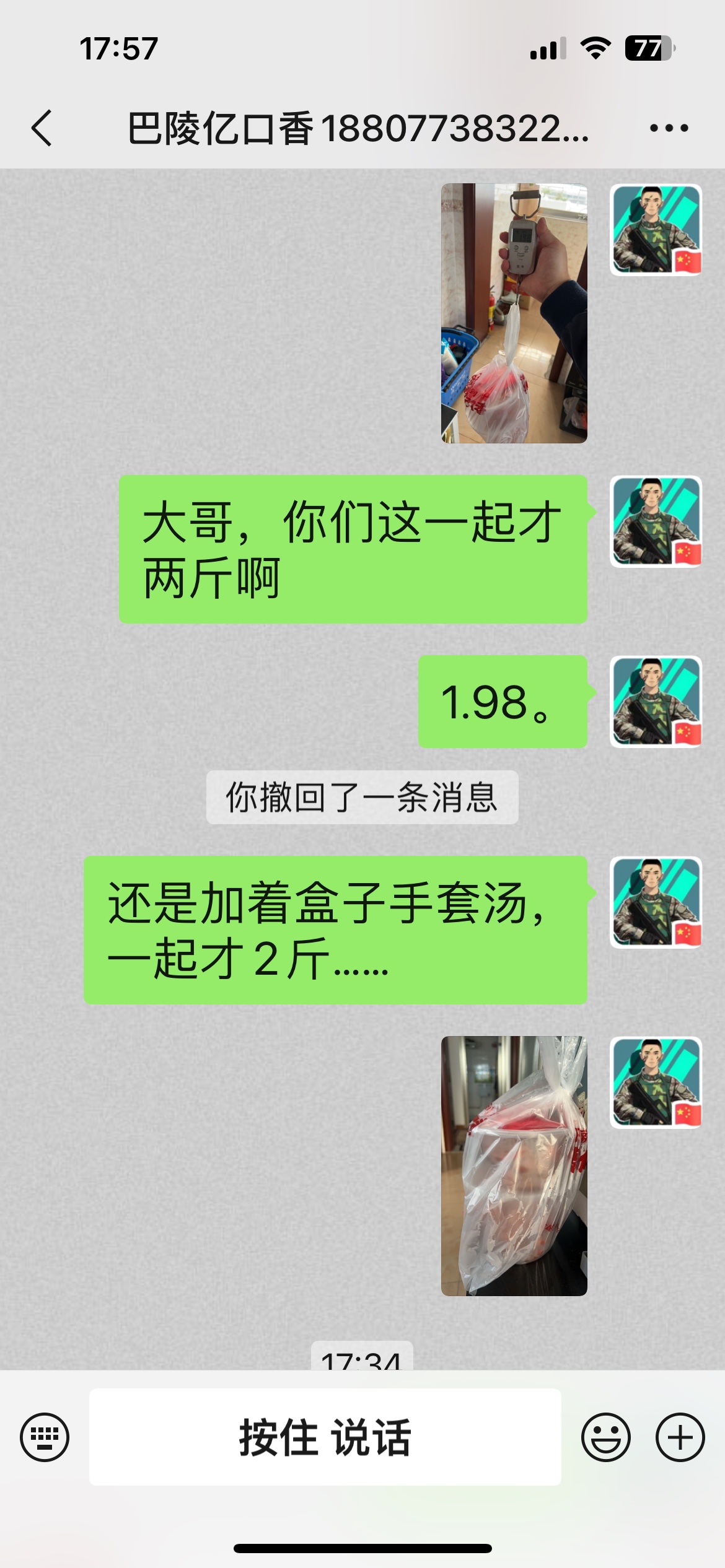Open the emoji sticker panel
Image resolution: width=725 pixels, height=1568 pixels.
pos(605,1437)
